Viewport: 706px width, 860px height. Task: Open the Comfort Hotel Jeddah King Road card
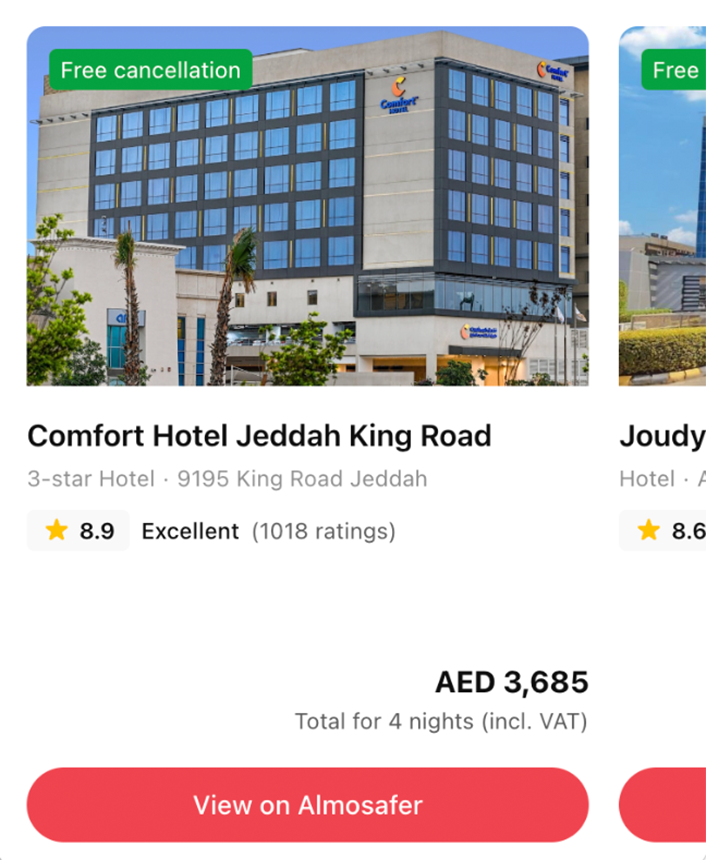(x=259, y=436)
